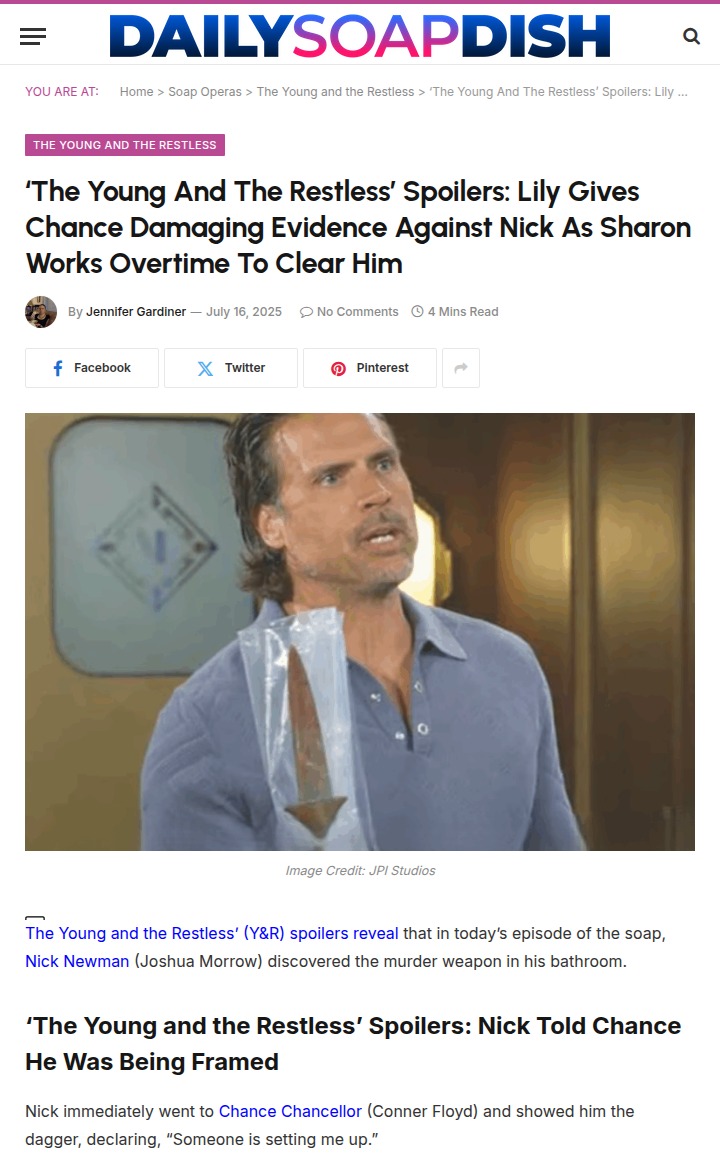This screenshot has width=720, height=1162.
Task: Share article on Pinterest
Action: (x=370, y=368)
